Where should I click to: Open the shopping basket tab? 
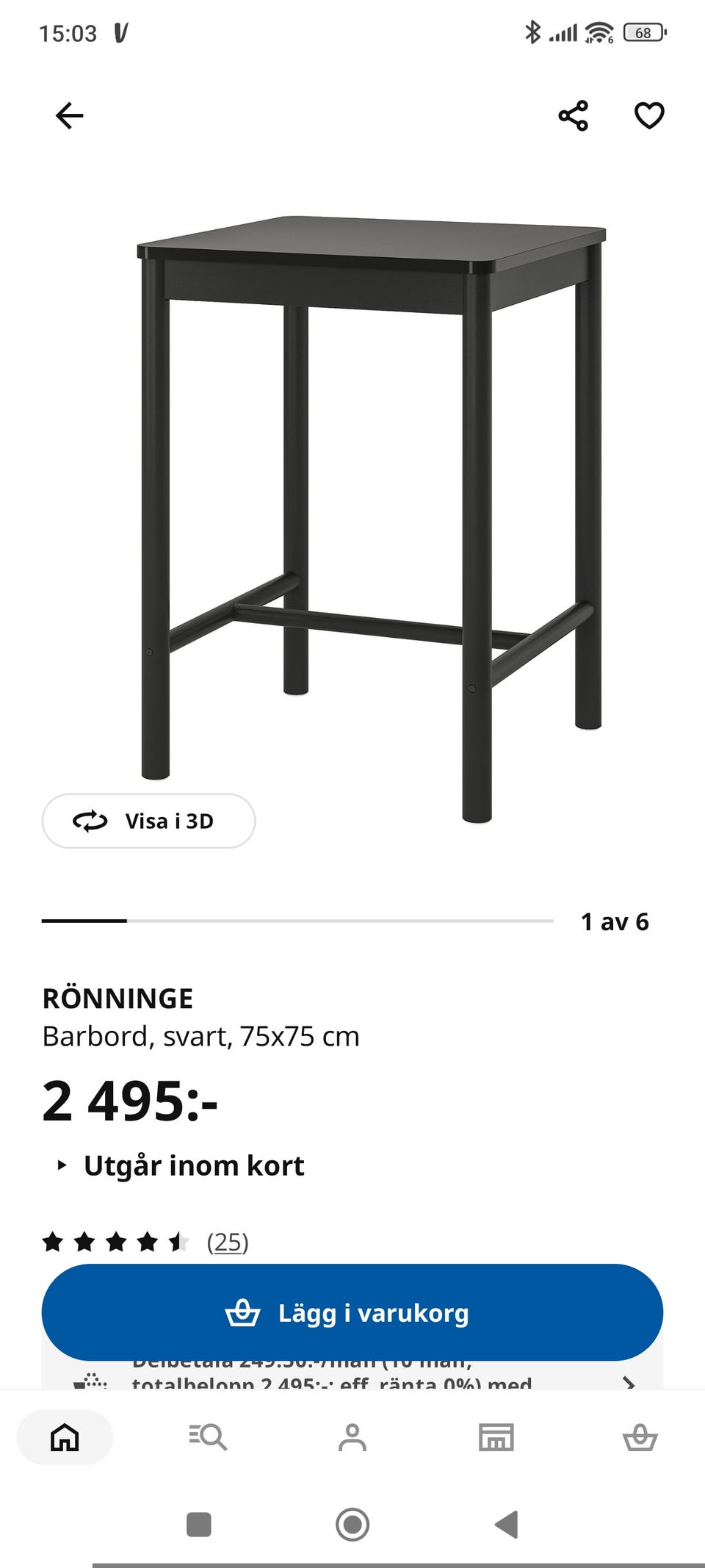pos(640,1437)
